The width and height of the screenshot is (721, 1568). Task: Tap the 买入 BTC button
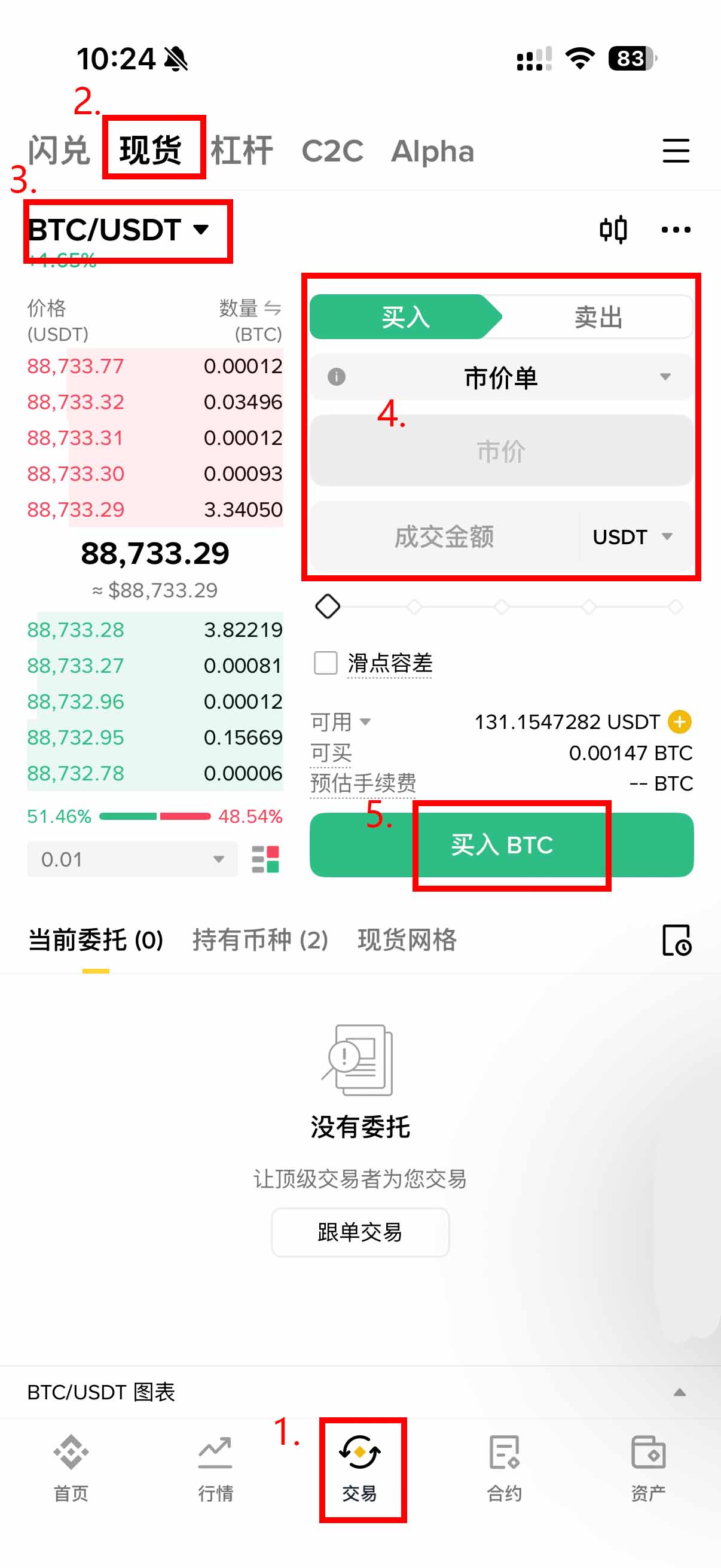click(502, 845)
